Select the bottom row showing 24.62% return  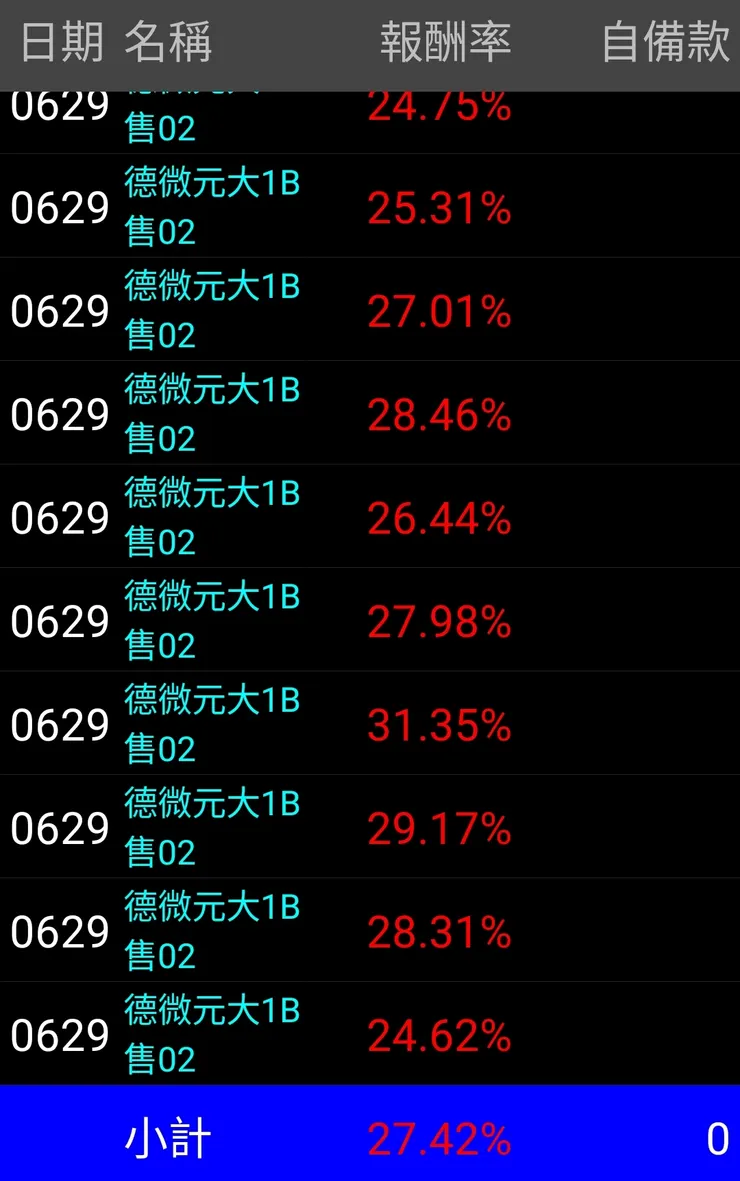(x=370, y=1034)
